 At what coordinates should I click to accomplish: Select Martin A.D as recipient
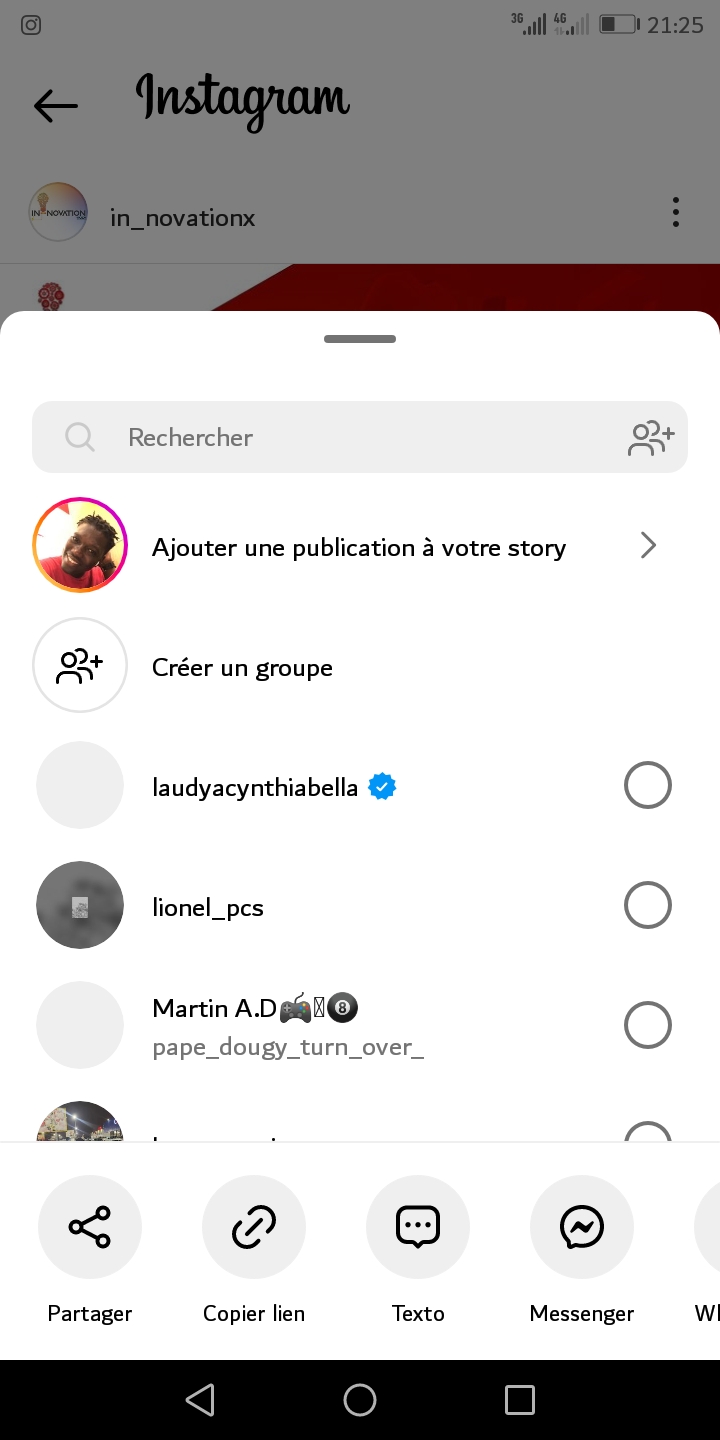[647, 1026]
